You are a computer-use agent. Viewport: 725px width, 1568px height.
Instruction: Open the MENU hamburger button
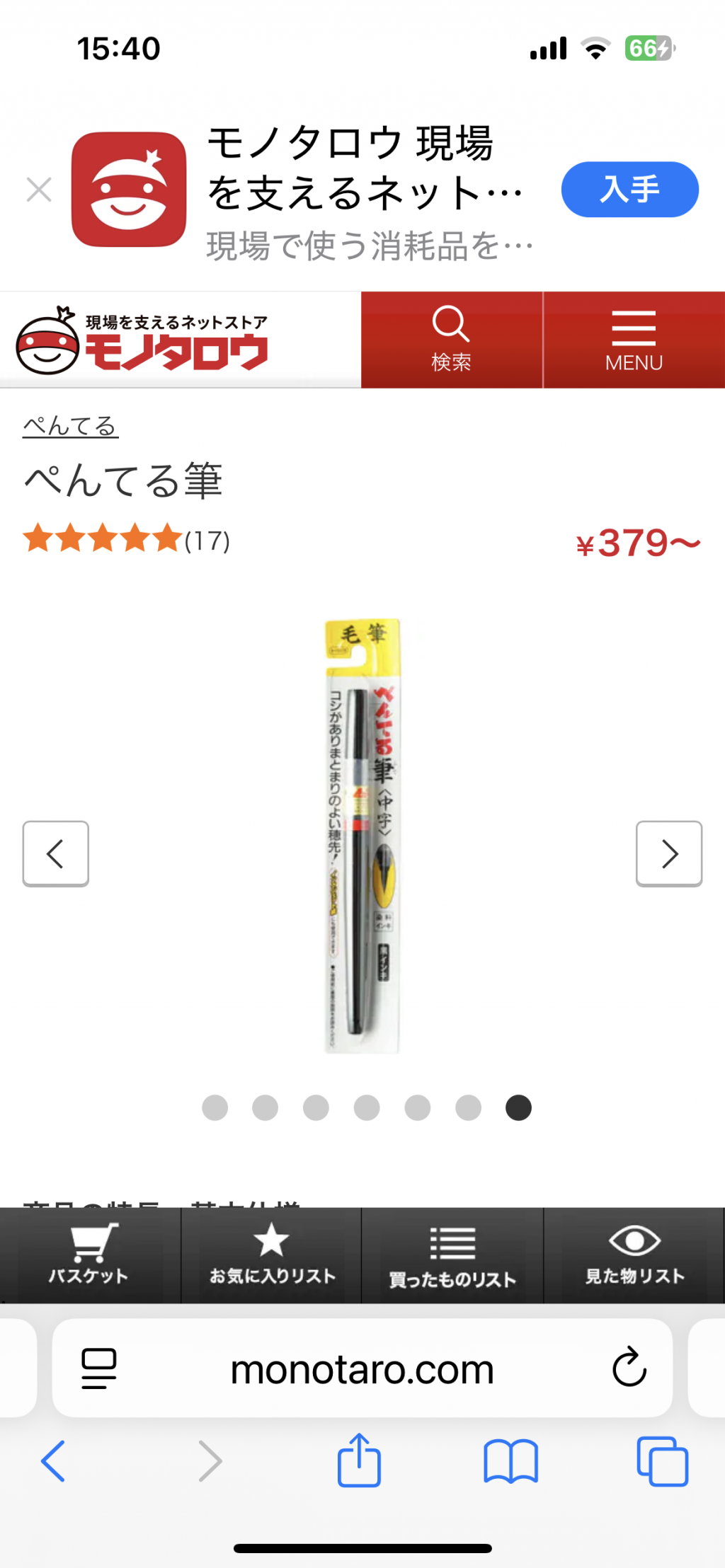(x=634, y=340)
